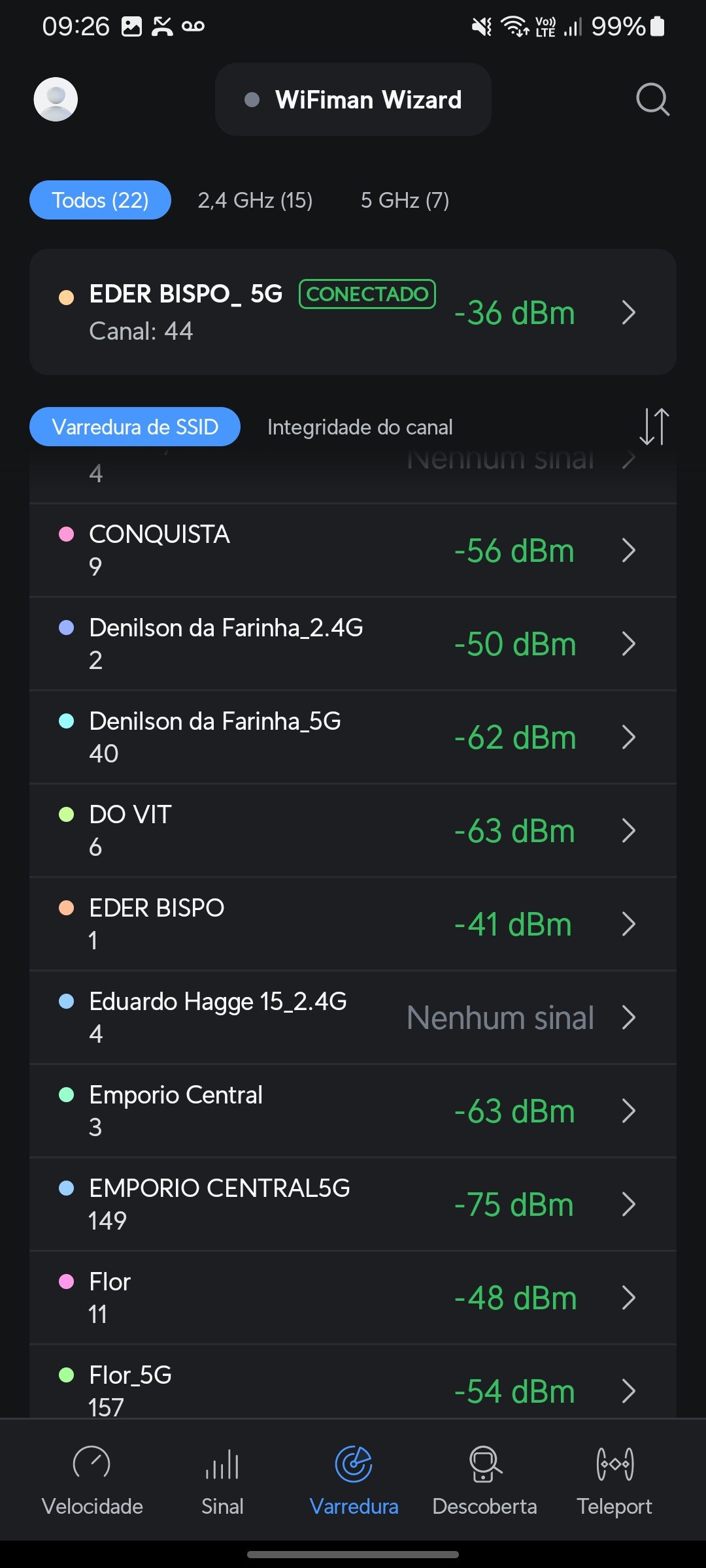The height and width of the screenshot is (1568, 706).
Task: Select the Todos (22) filter
Action: 100,200
